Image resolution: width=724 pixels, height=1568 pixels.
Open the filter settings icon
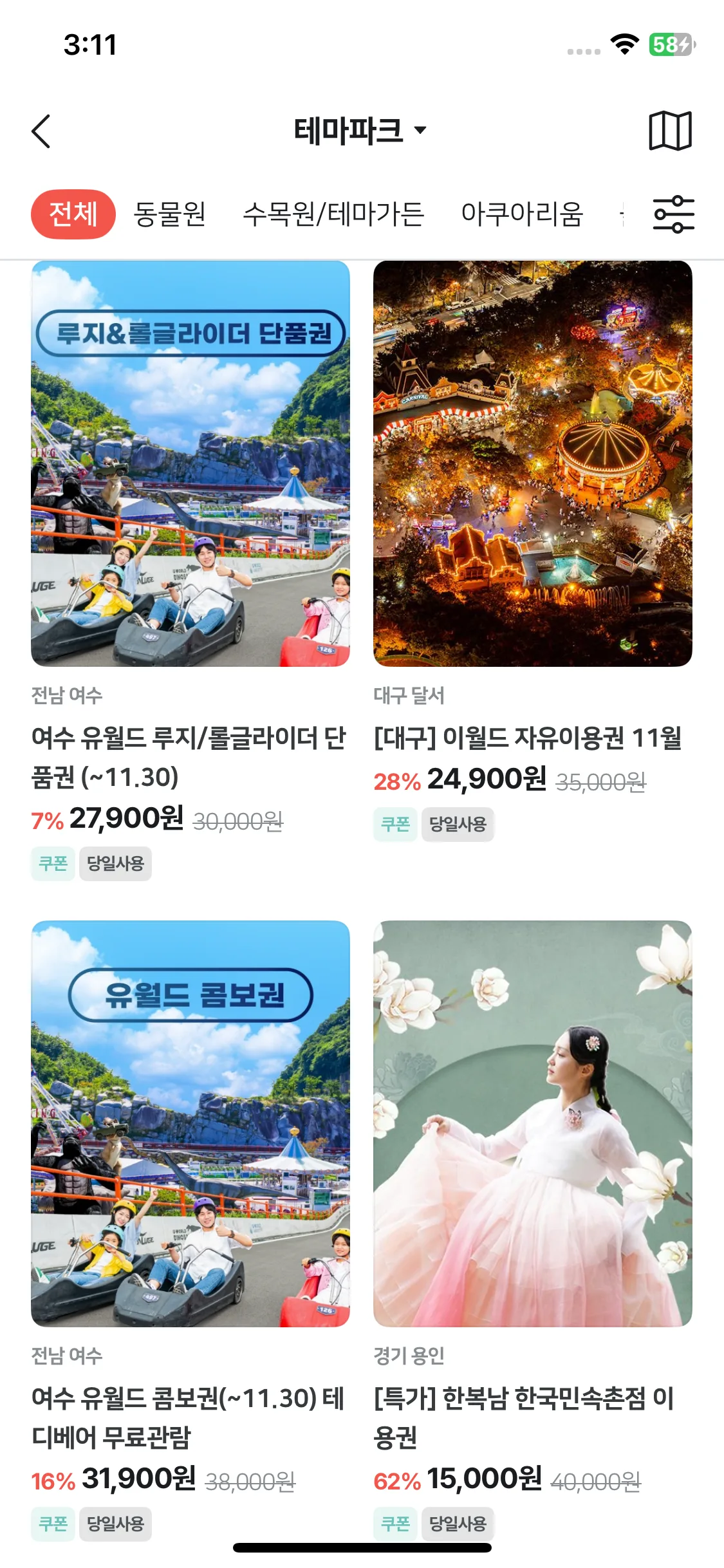tap(674, 214)
